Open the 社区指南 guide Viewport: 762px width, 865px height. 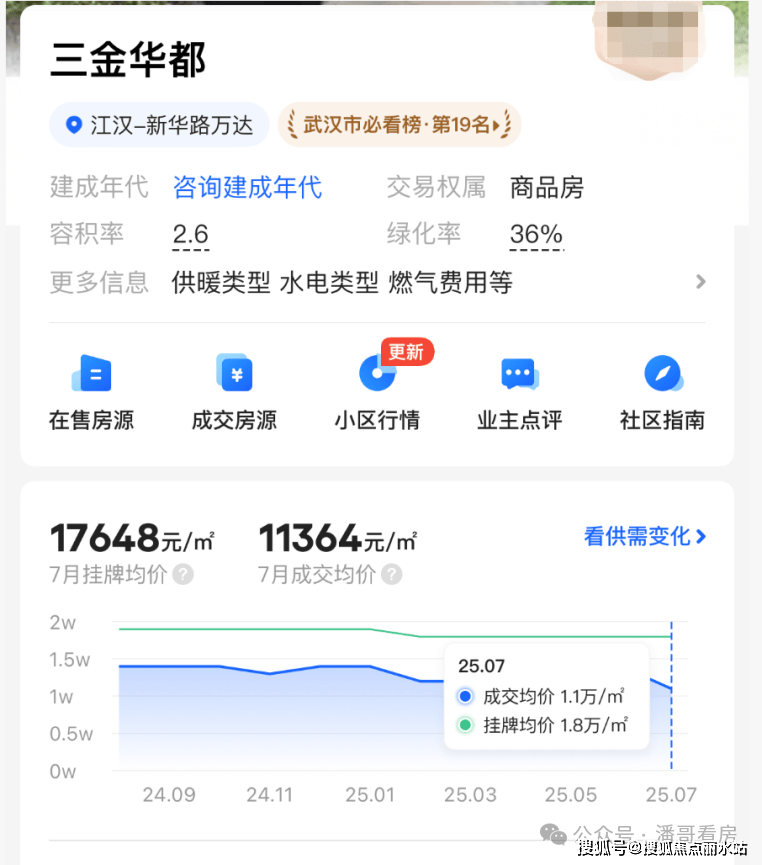662,392
